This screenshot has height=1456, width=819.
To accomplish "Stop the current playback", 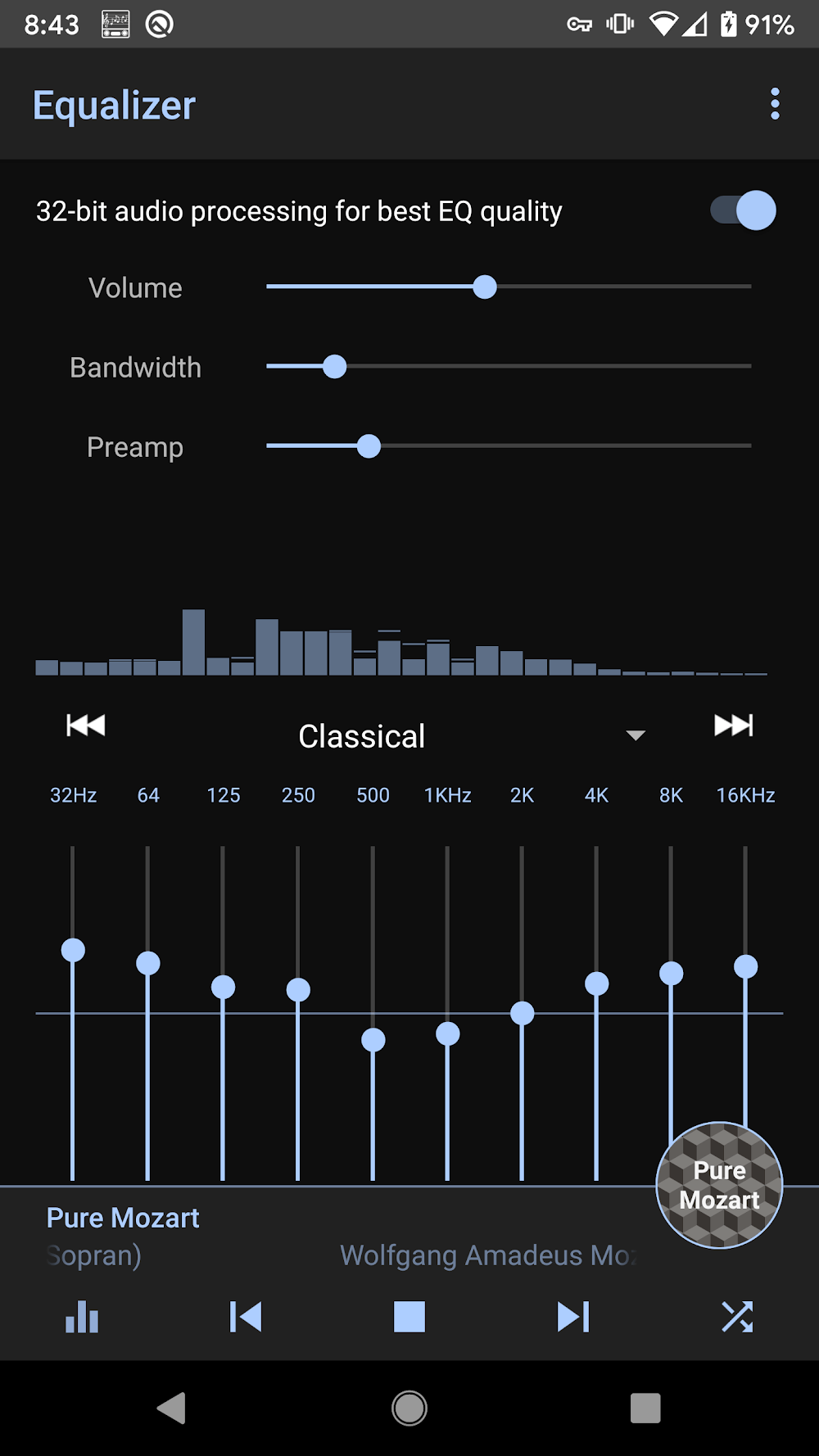I will tap(409, 1317).
